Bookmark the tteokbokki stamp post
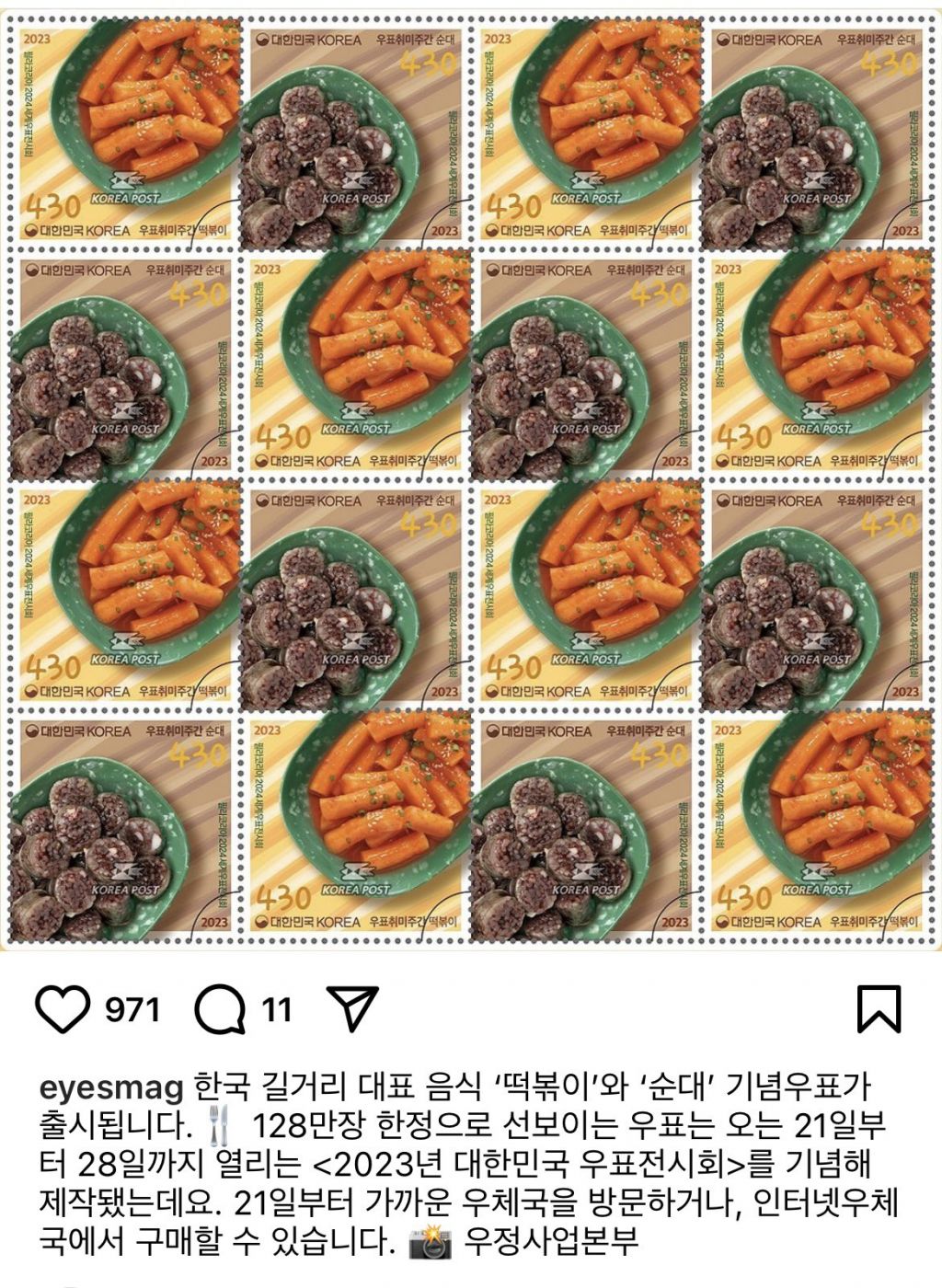The image size is (942, 1288). tap(878, 1009)
